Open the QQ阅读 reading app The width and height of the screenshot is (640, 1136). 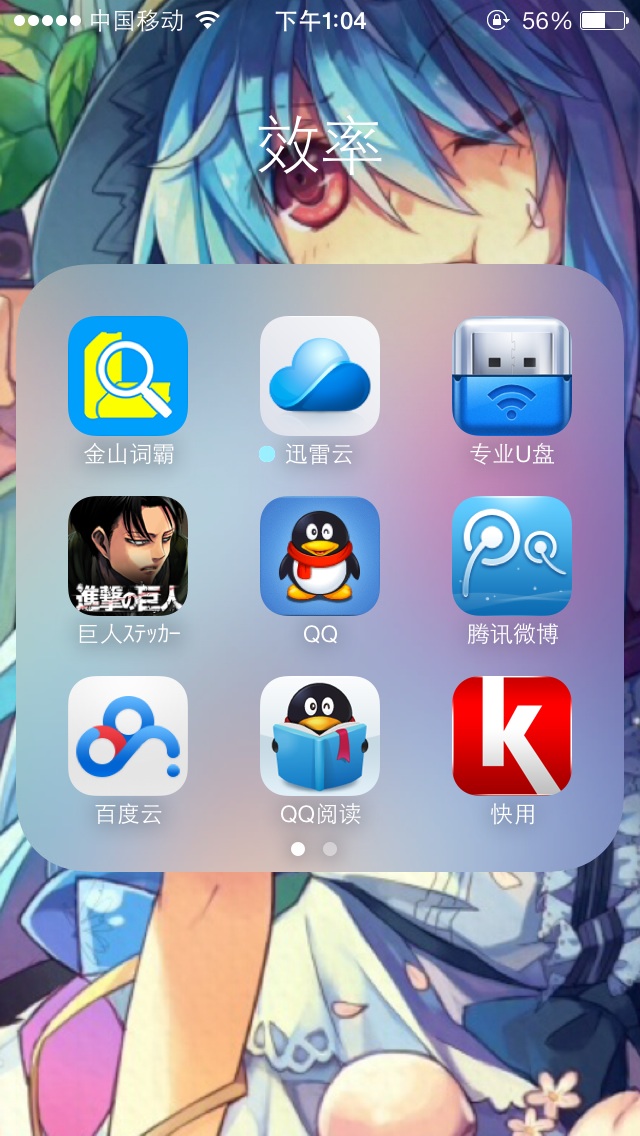click(x=320, y=736)
